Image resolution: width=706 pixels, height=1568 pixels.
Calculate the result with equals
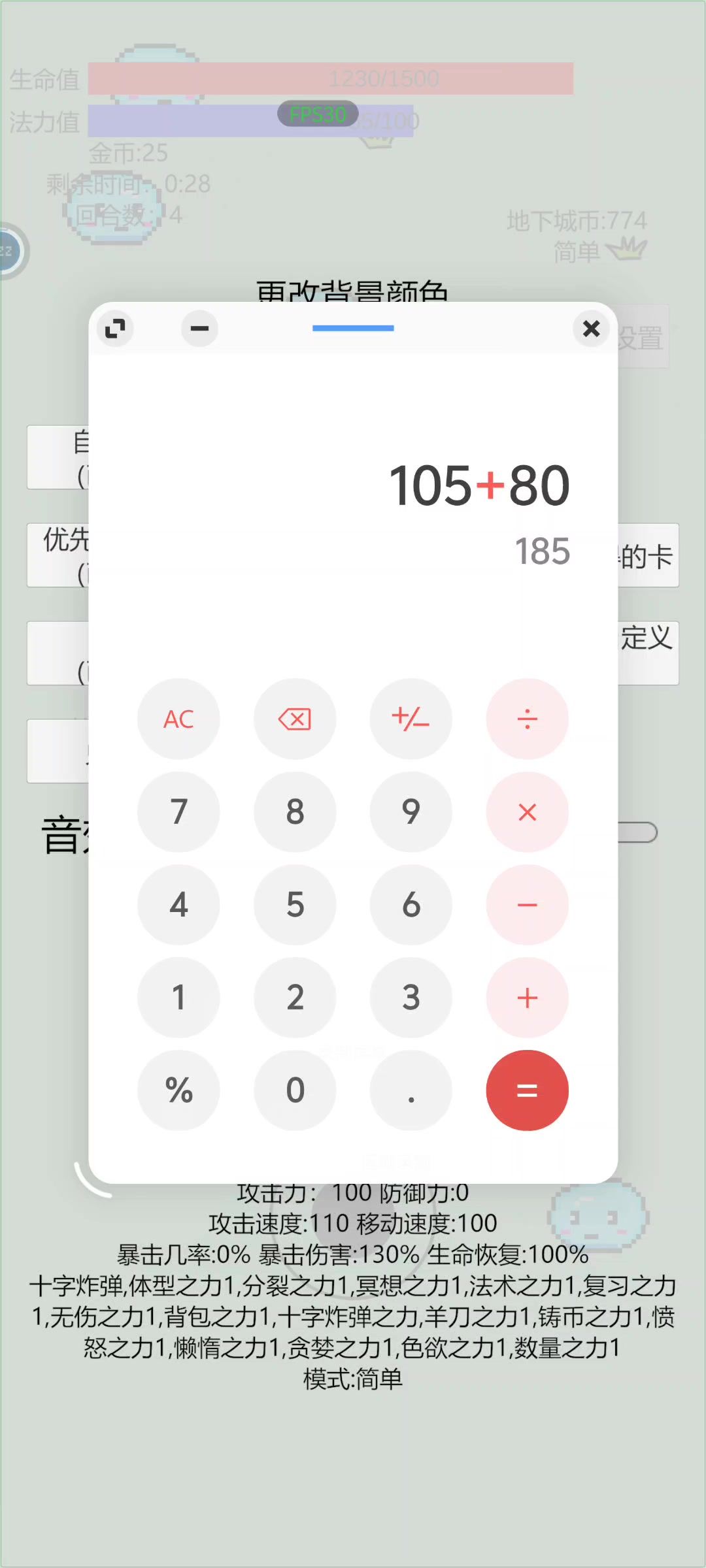click(527, 1090)
